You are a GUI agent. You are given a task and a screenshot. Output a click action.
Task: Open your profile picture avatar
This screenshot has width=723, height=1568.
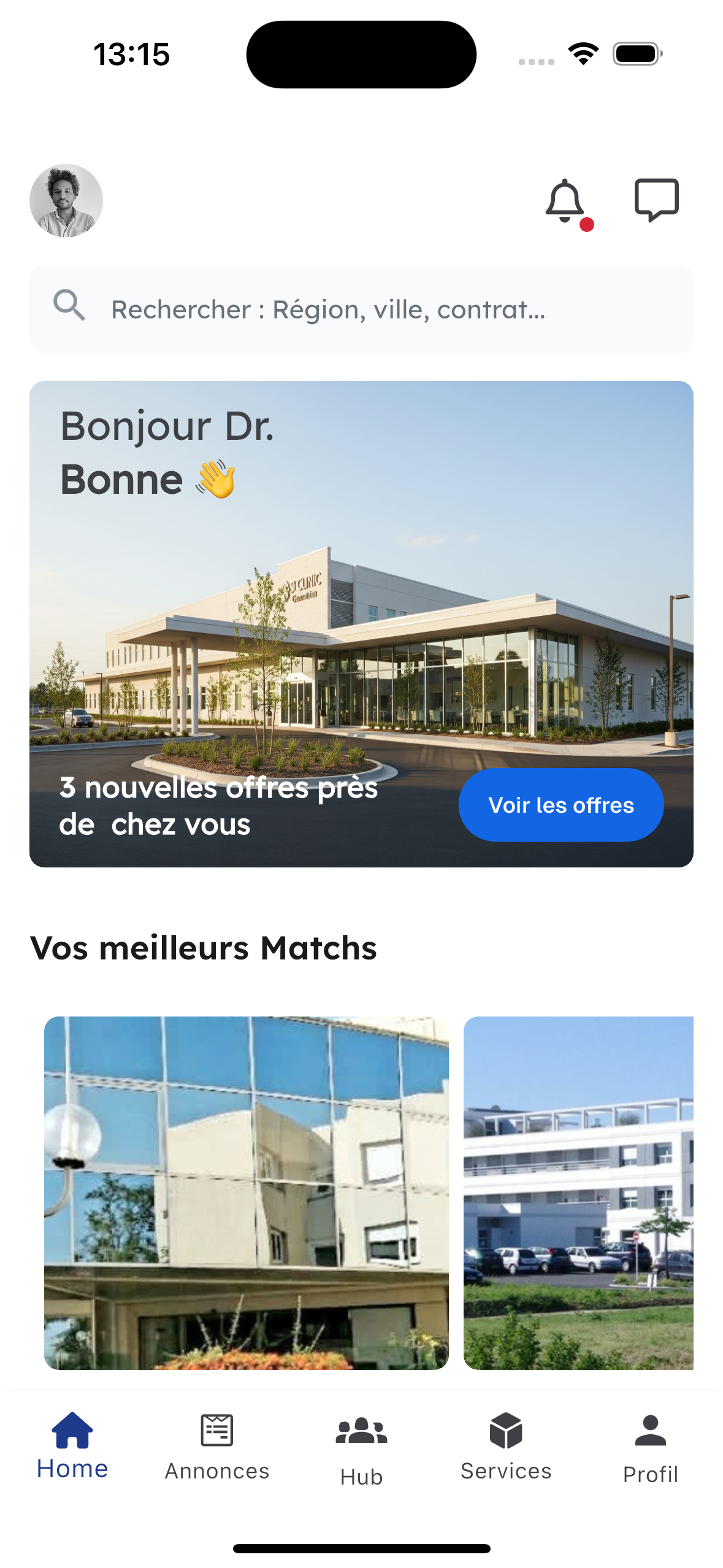point(65,200)
